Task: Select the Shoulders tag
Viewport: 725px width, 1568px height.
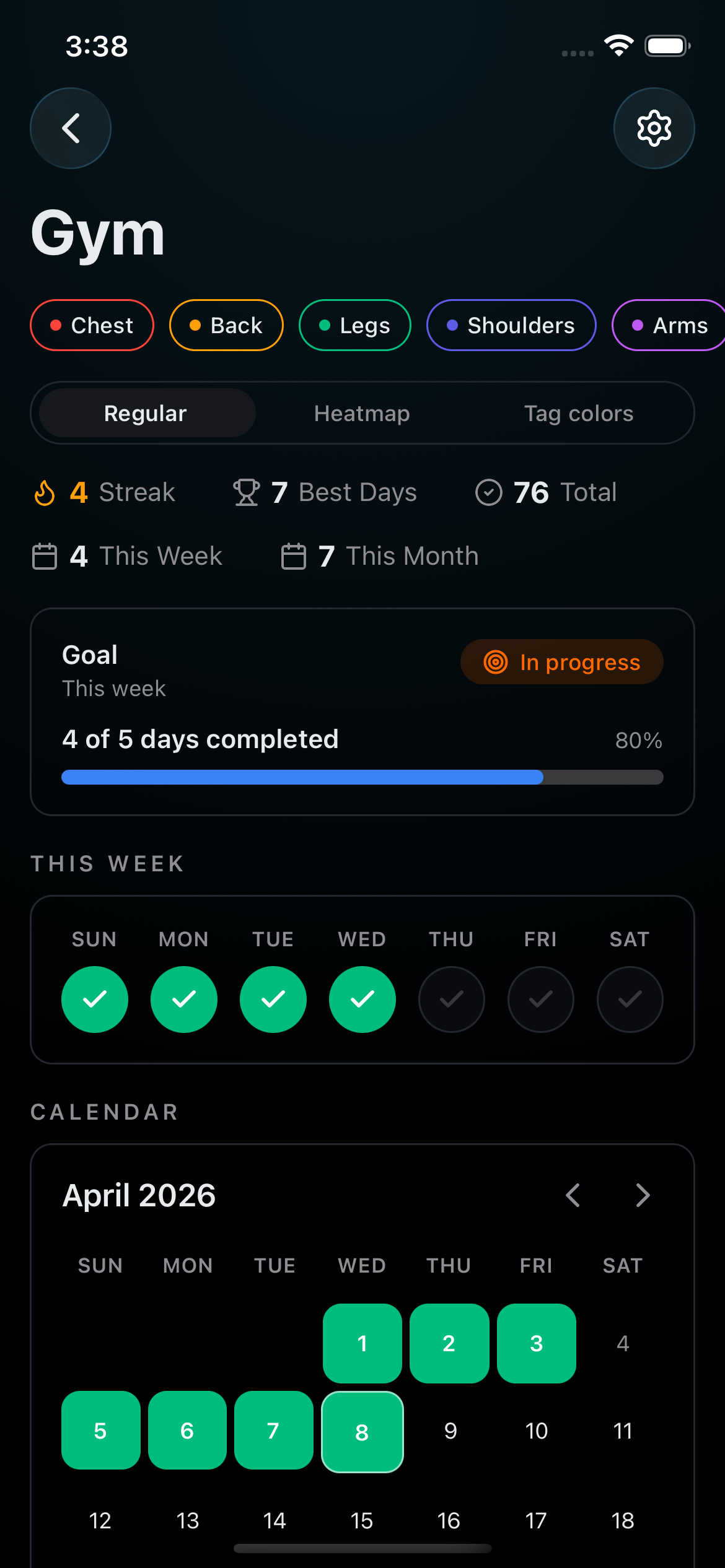Action: 511,324
